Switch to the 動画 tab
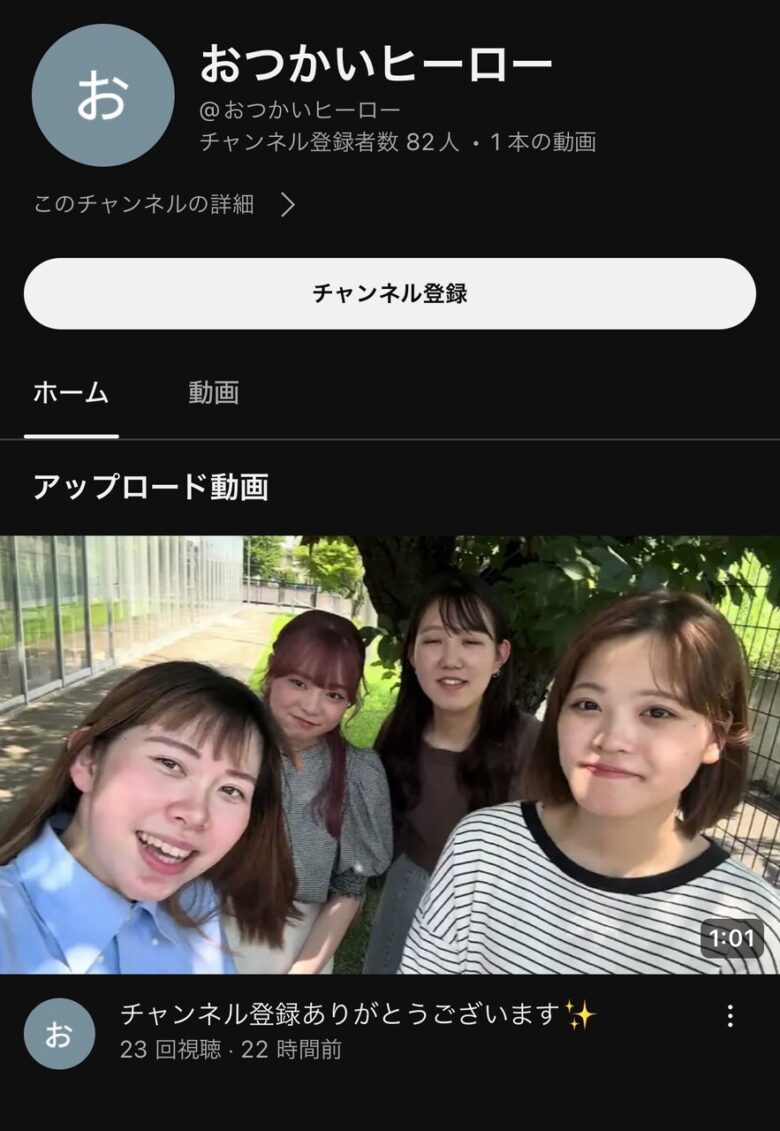The width and height of the screenshot is (780, 1131). [213, 393]
